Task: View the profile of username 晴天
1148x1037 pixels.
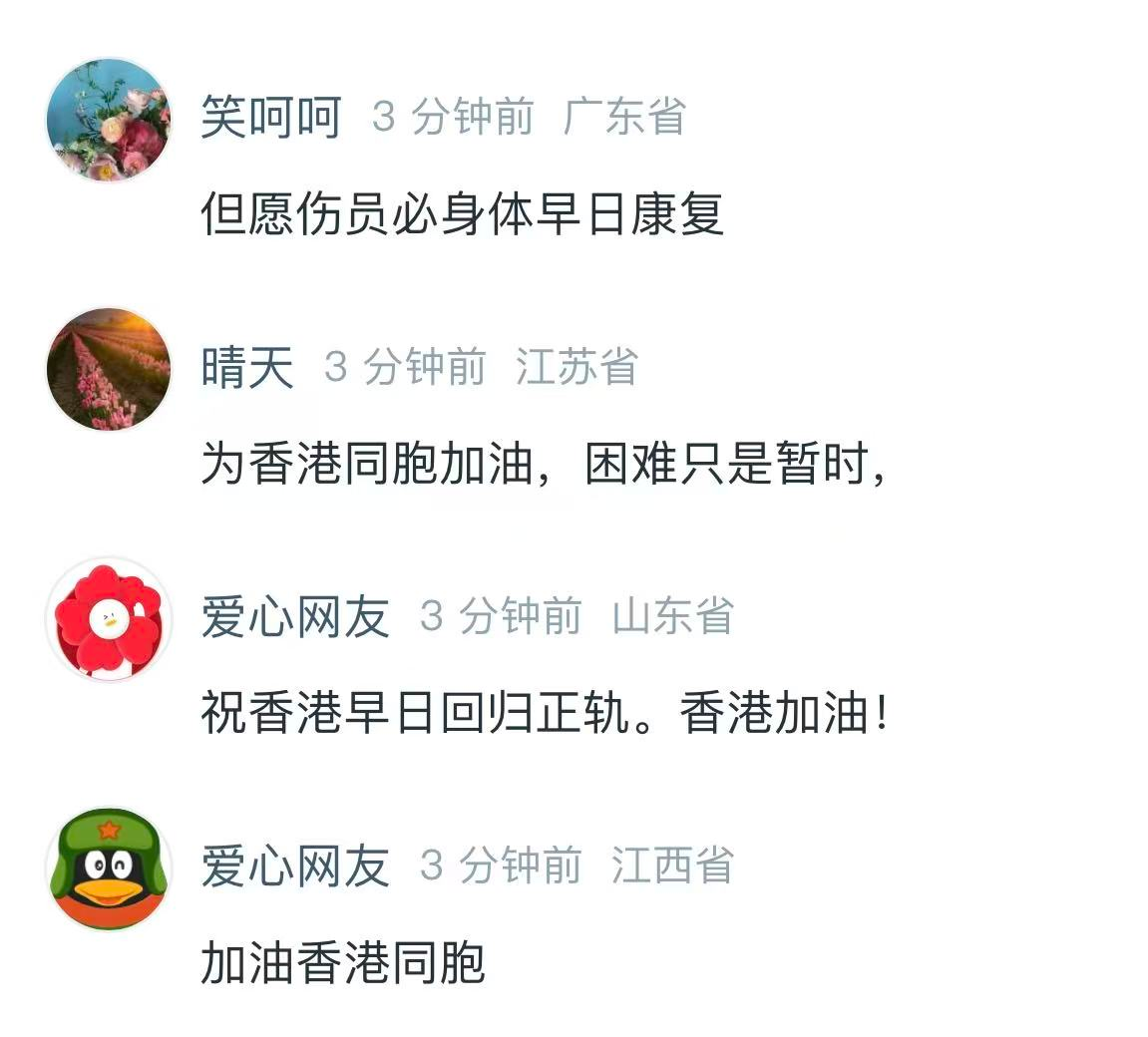Action: tap(247, 367)
